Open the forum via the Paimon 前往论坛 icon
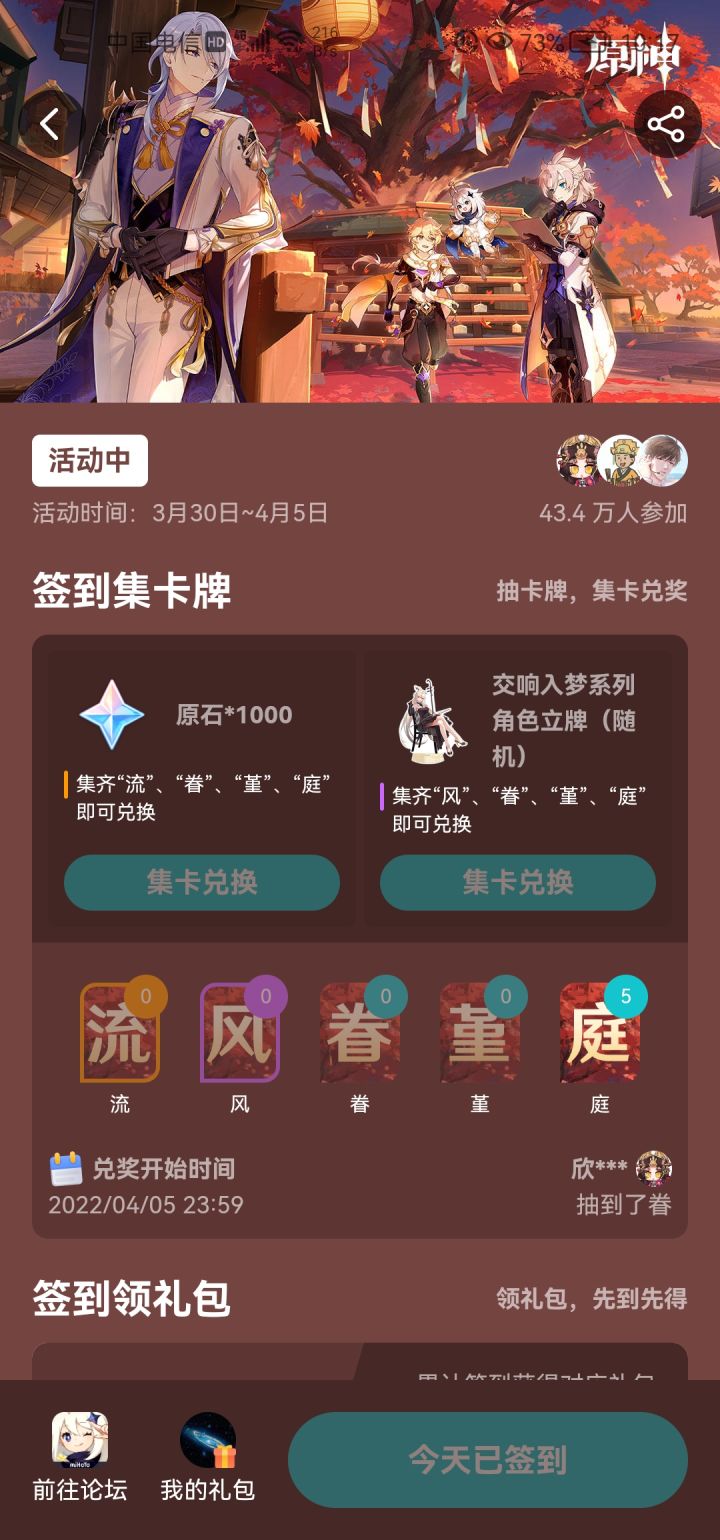The image size is (720, 1540). point(78,1447)
